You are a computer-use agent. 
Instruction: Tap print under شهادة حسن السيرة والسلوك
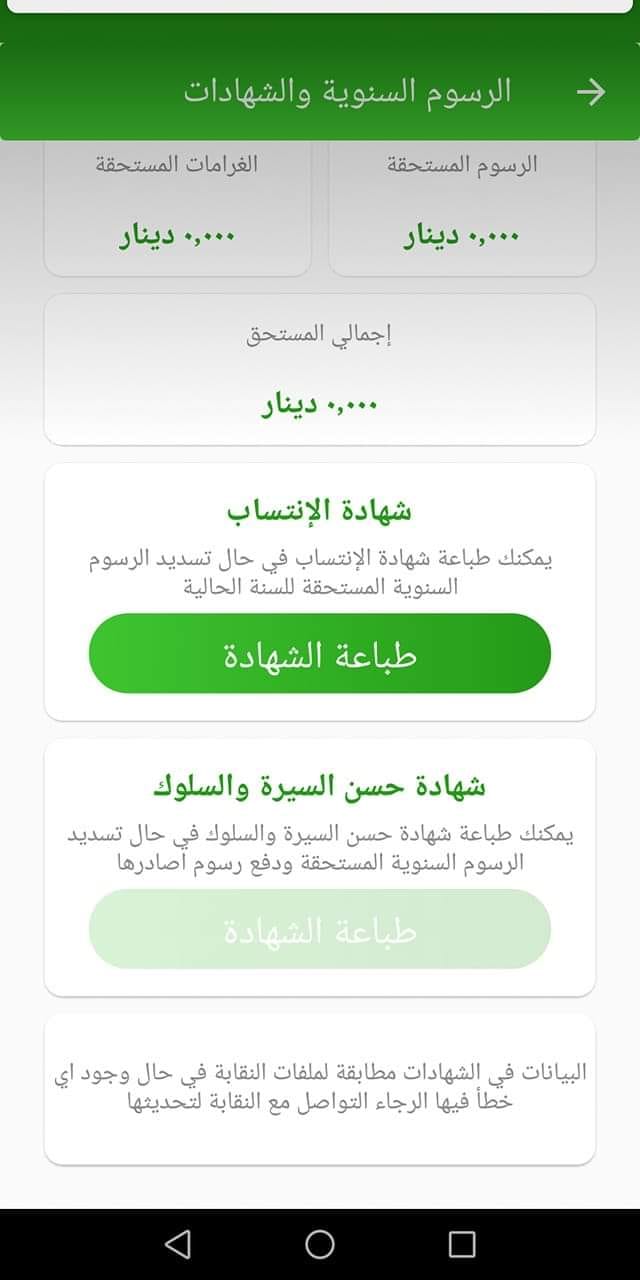click(x=320, y=930)
